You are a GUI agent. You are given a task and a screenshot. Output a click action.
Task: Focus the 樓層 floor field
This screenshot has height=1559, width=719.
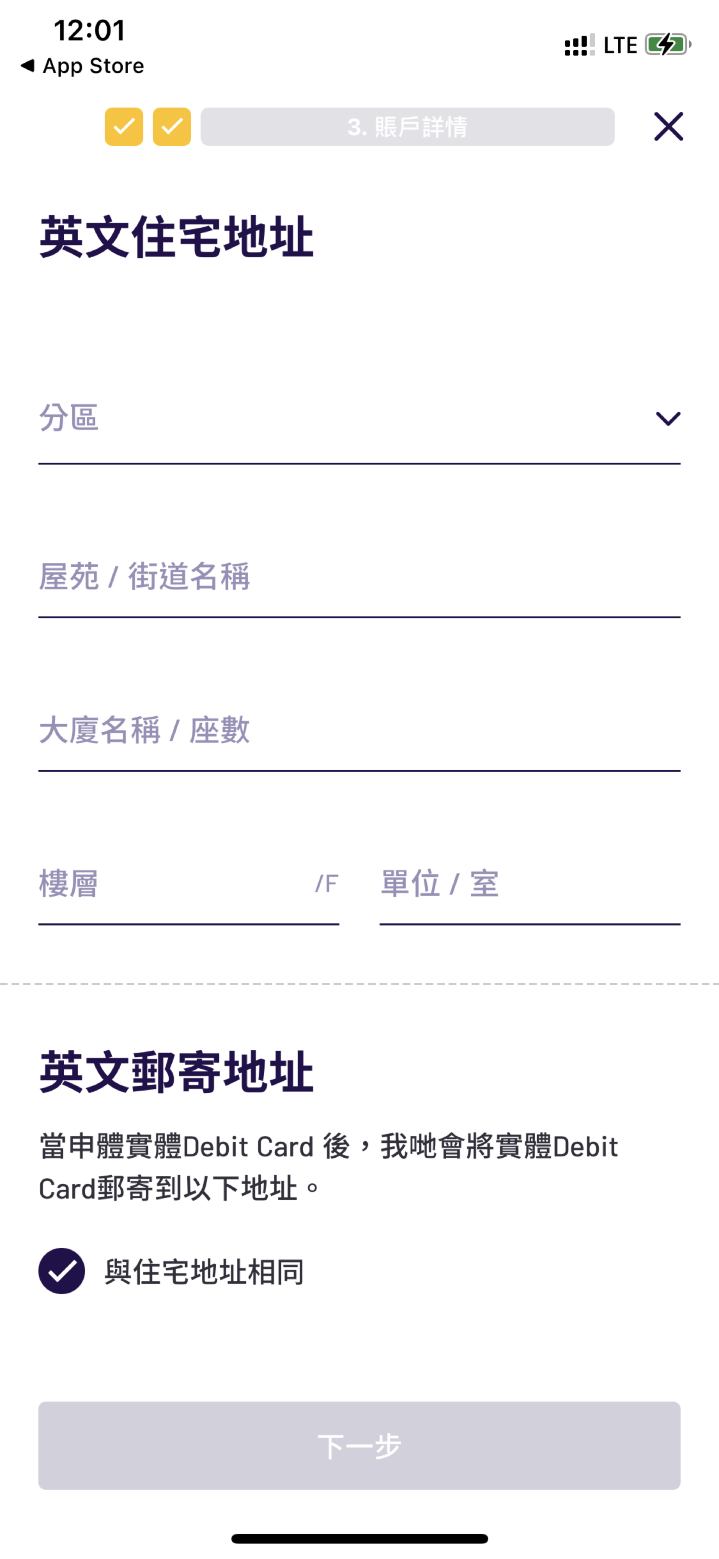175,884
